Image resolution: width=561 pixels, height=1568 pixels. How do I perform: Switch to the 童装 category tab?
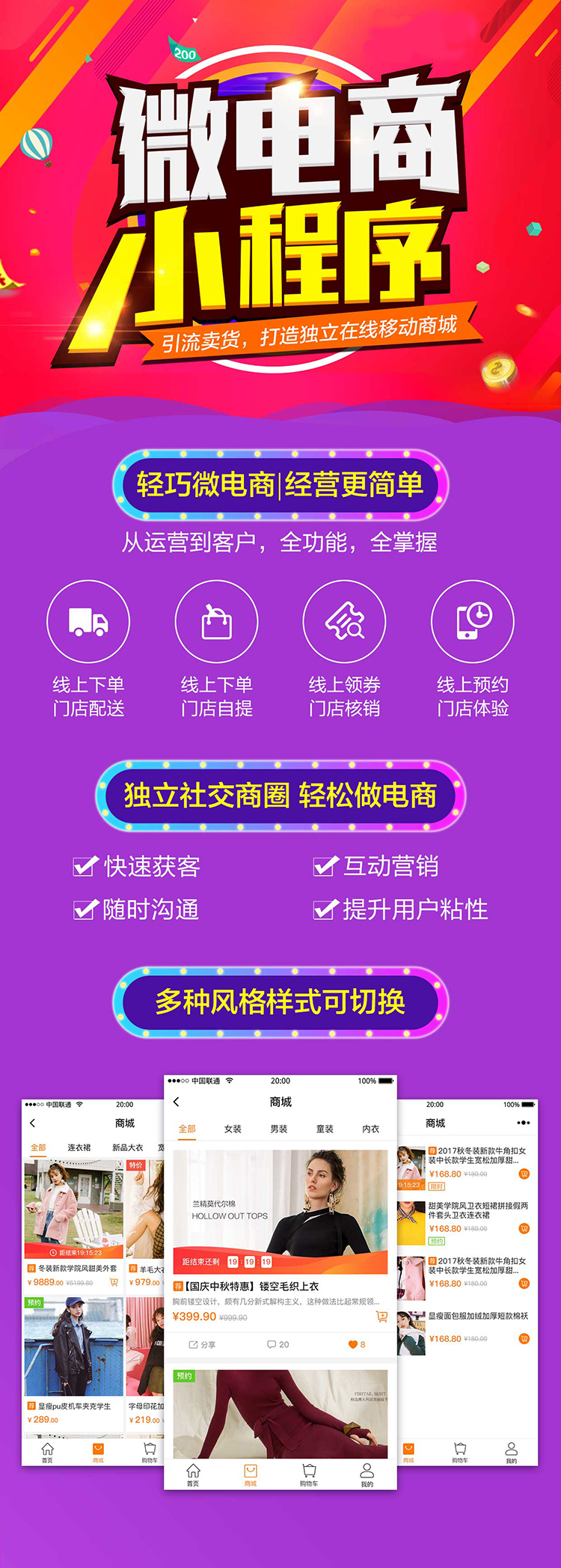click(325, 1129)
